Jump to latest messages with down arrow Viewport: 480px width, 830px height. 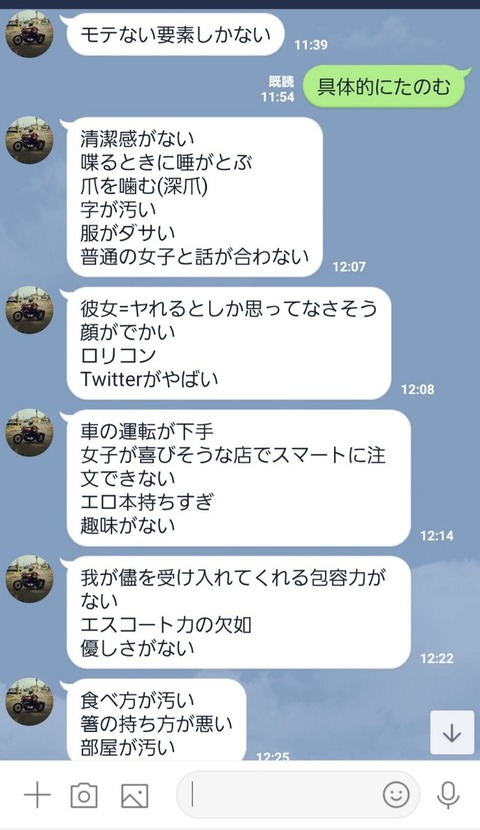tap(451, 733)
